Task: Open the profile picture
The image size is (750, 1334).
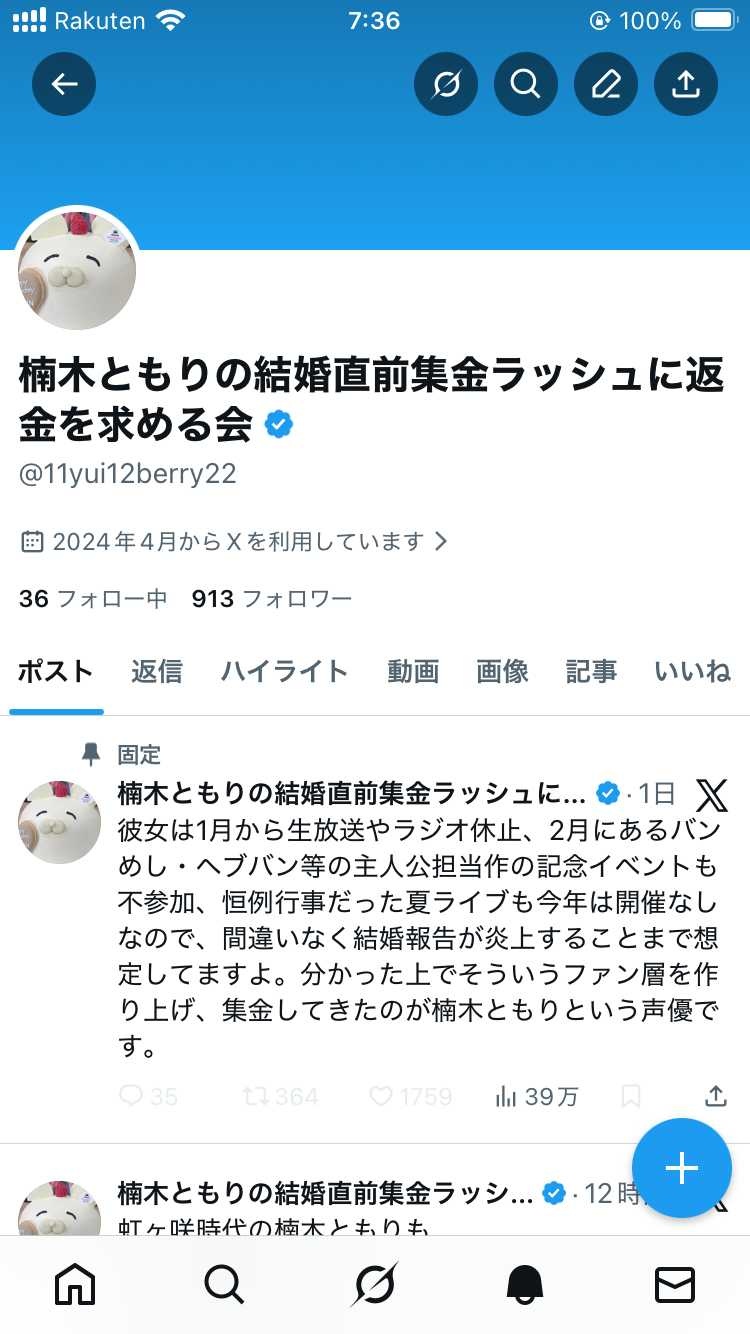Action: click(77, 271)
